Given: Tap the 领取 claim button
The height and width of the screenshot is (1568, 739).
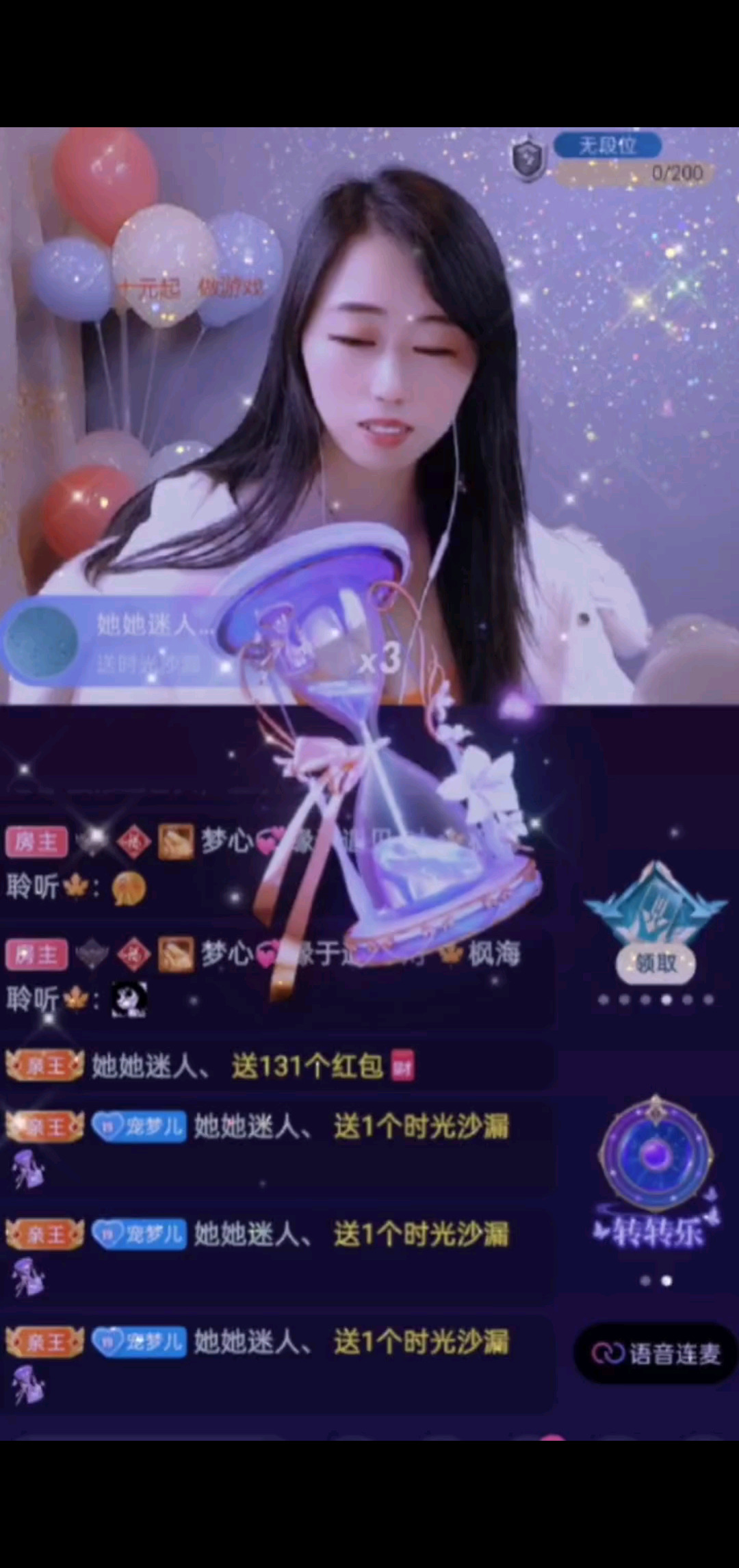Looking at the screenshot, I should (x=656, y=963).
